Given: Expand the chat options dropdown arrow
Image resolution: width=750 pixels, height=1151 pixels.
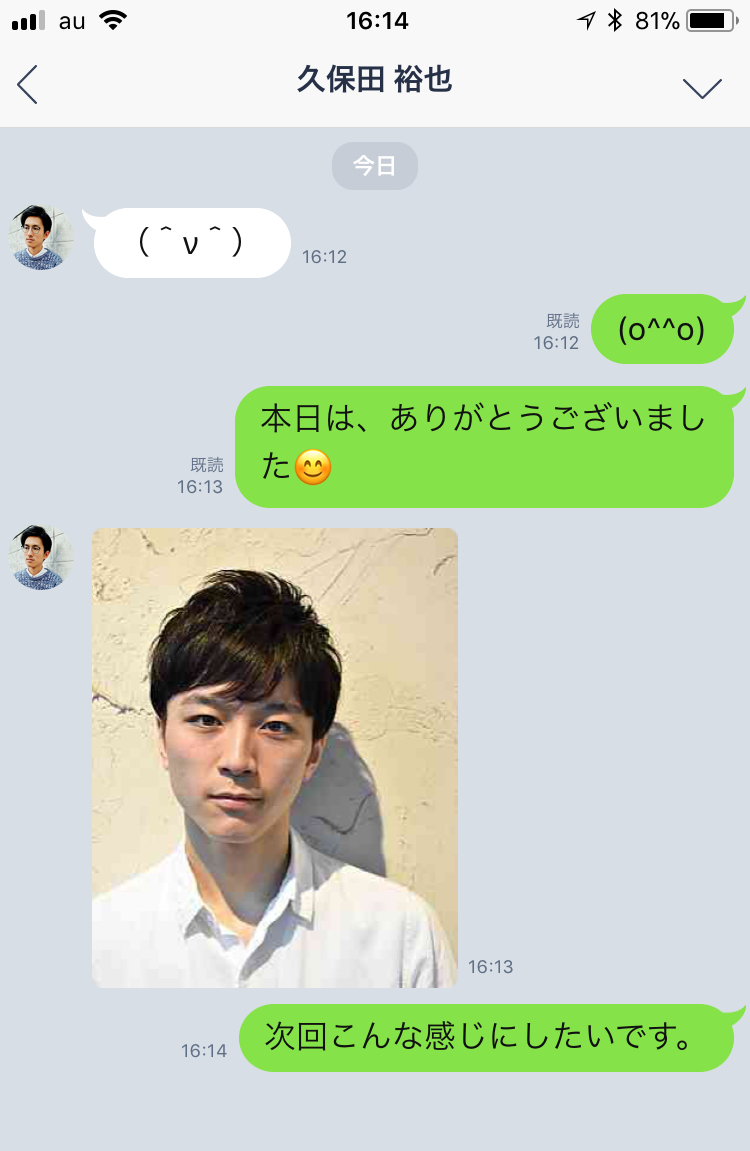Looking at the screenshot, I should click(x=702, y=87).
